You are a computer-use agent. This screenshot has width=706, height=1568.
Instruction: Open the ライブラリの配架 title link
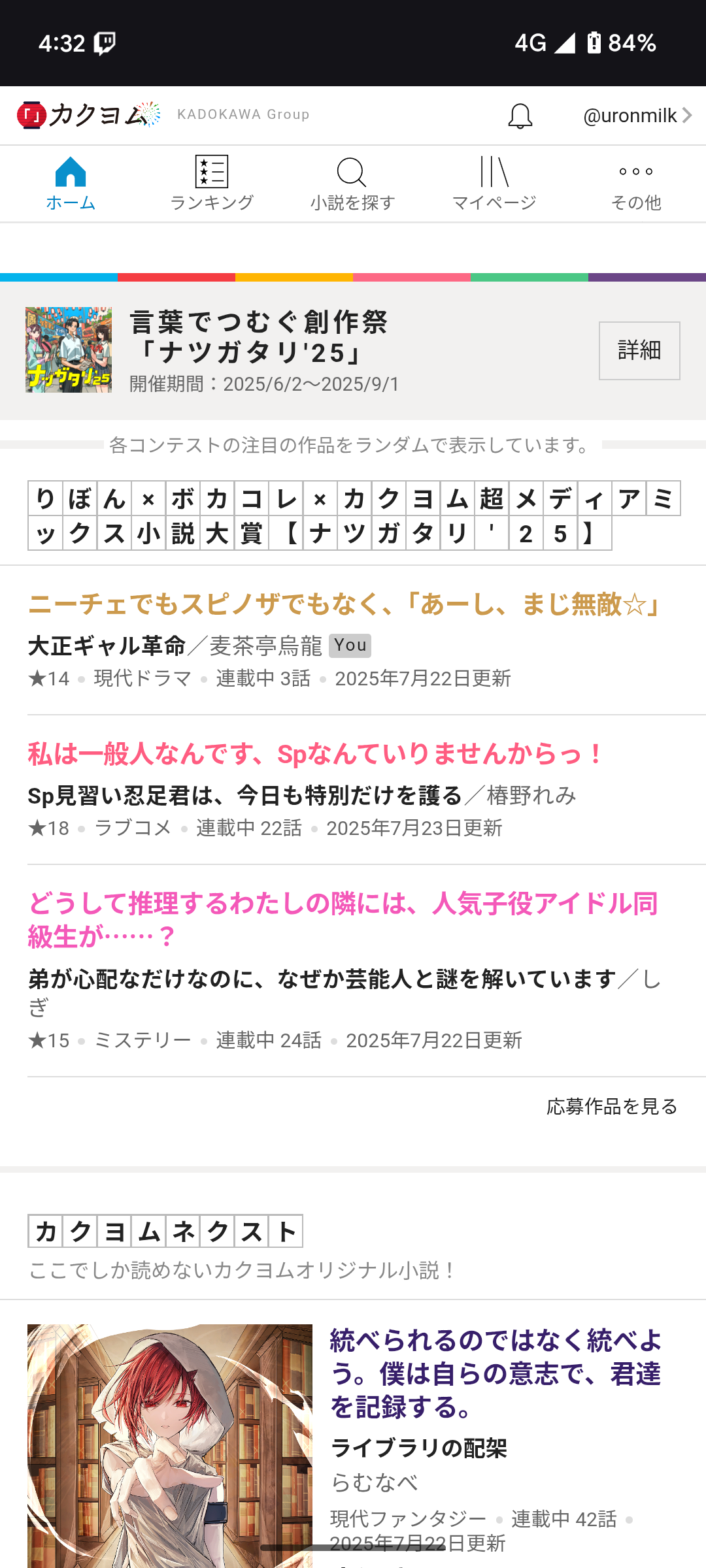click(419, 1448)
